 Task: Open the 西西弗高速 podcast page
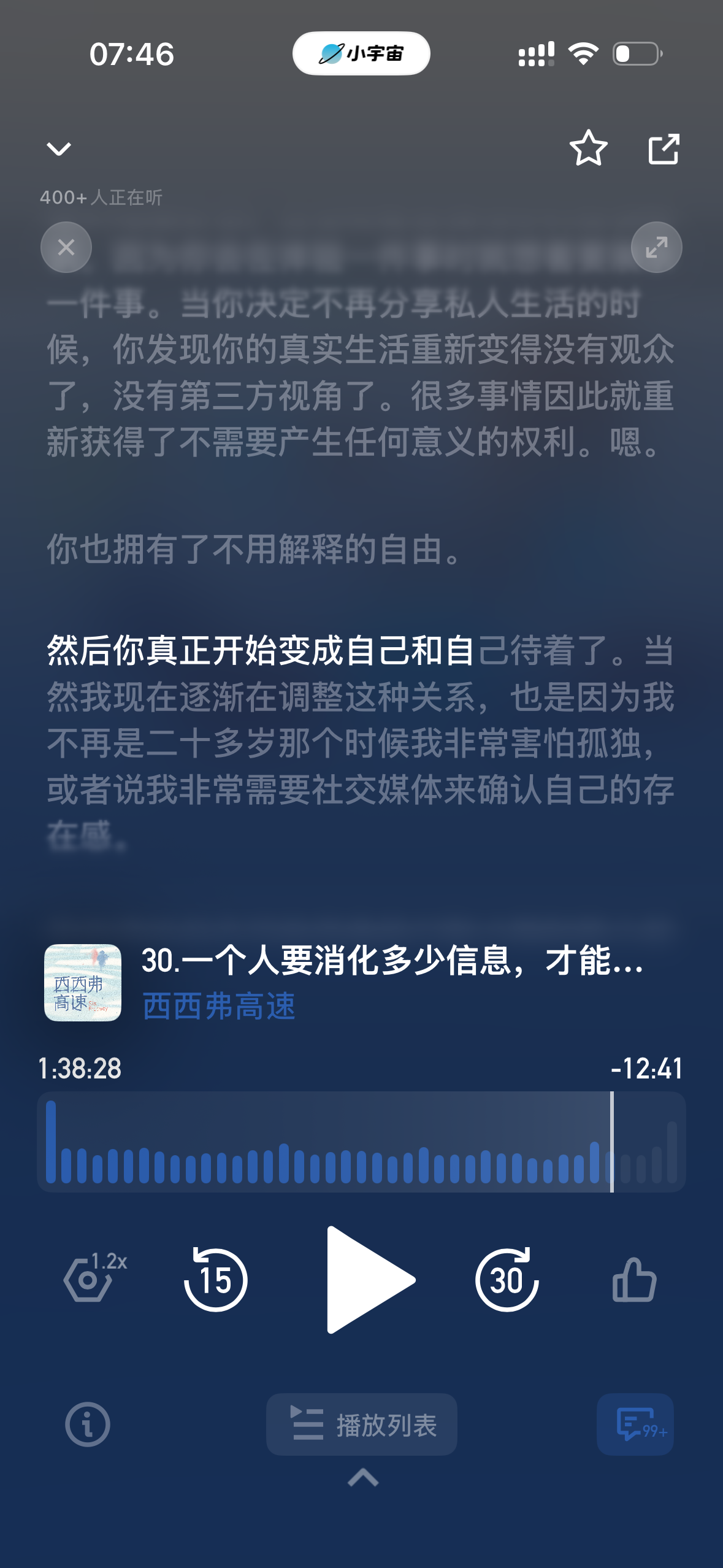219,1007
